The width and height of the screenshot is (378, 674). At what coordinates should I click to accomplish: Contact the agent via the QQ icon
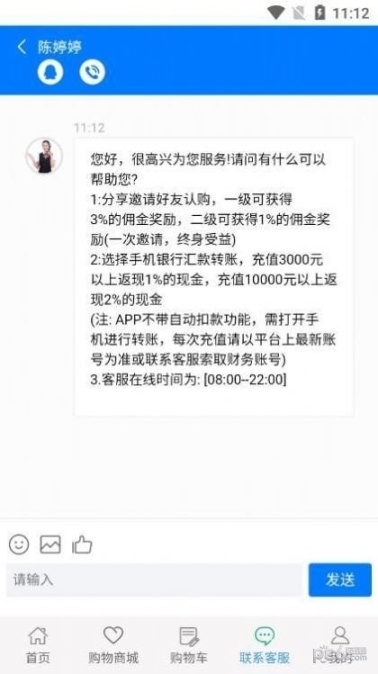click(50, 72)
